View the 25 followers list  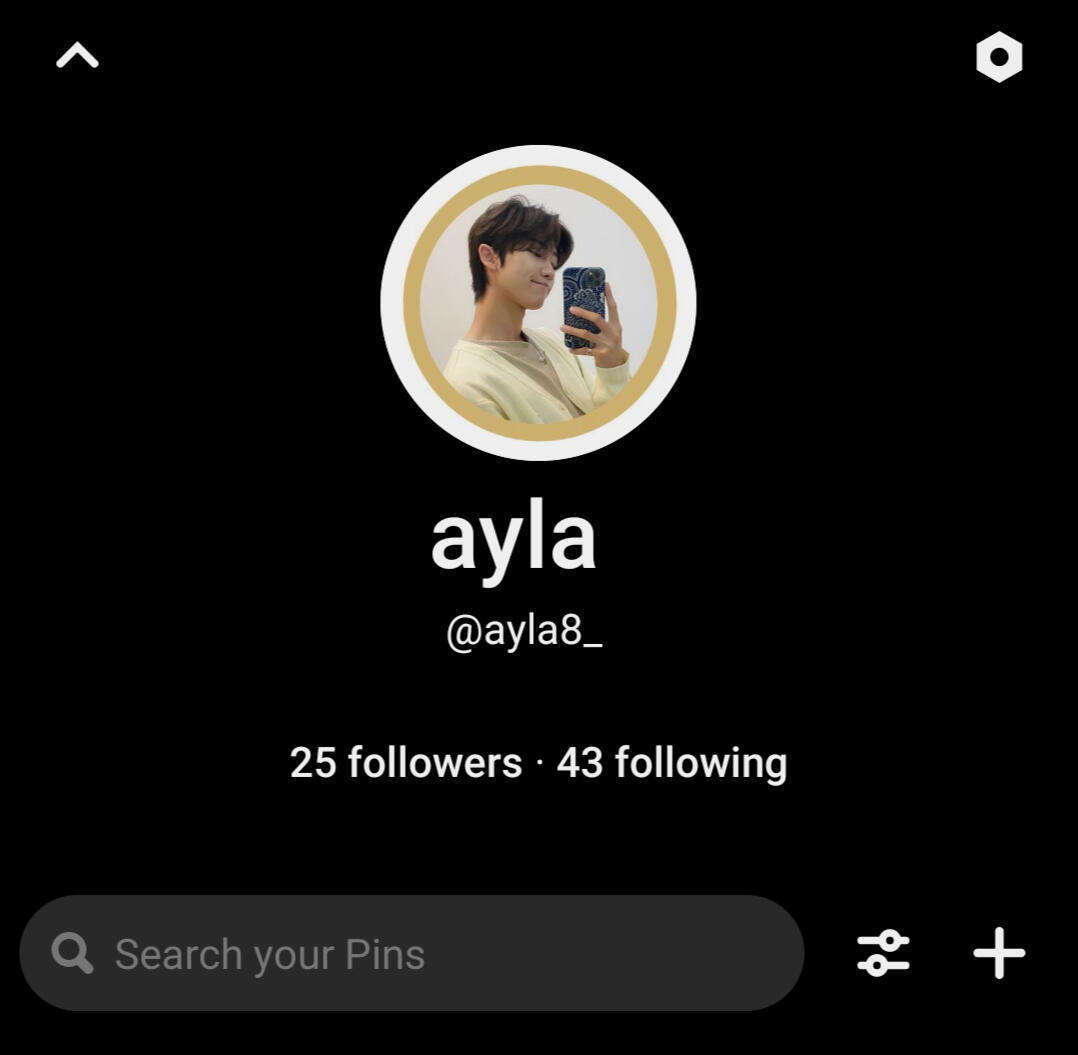(x=405, y=763)
